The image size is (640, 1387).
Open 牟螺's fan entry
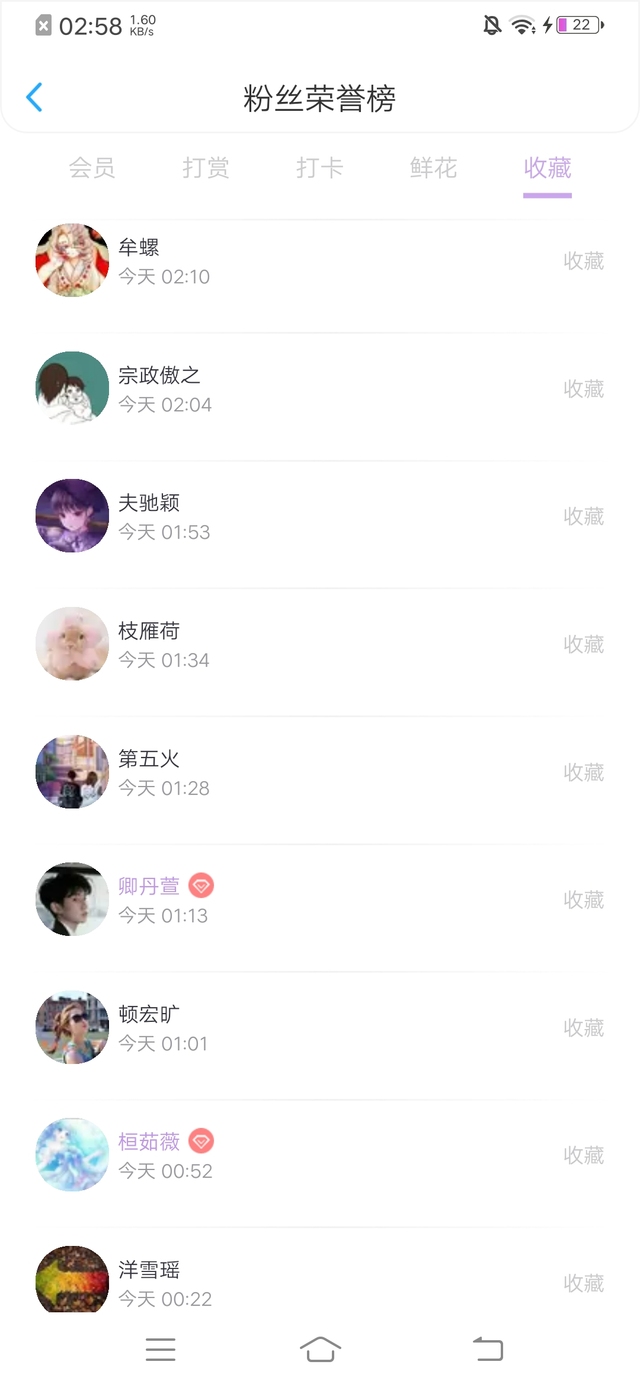click(x=300, y=261)
